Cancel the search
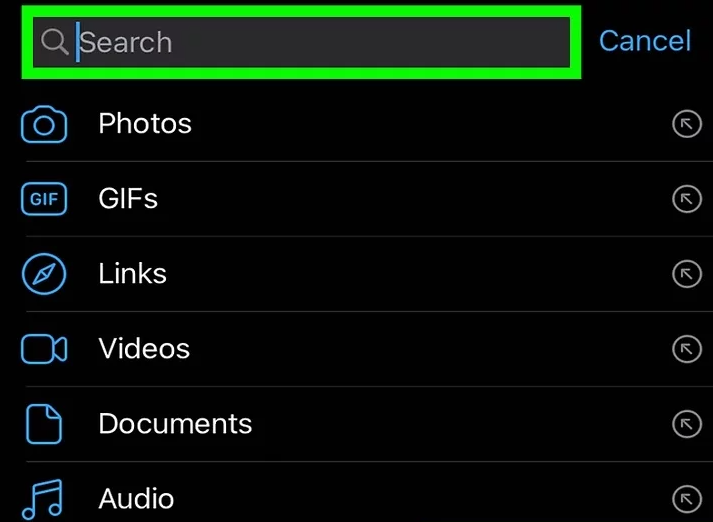 [644, 41]
